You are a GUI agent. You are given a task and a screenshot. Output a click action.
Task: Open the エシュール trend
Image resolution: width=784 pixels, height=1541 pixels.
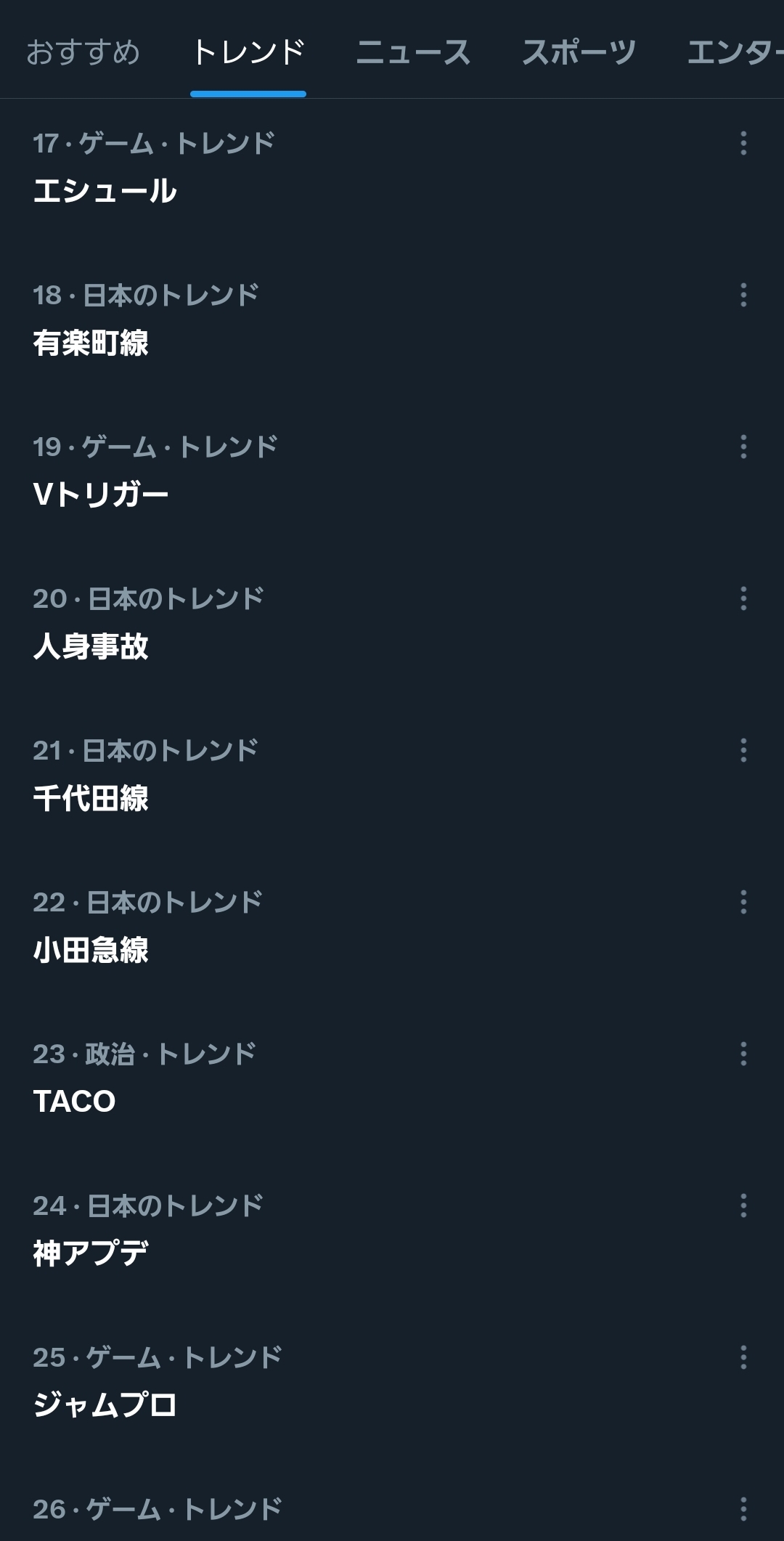[x=105, y=191]
